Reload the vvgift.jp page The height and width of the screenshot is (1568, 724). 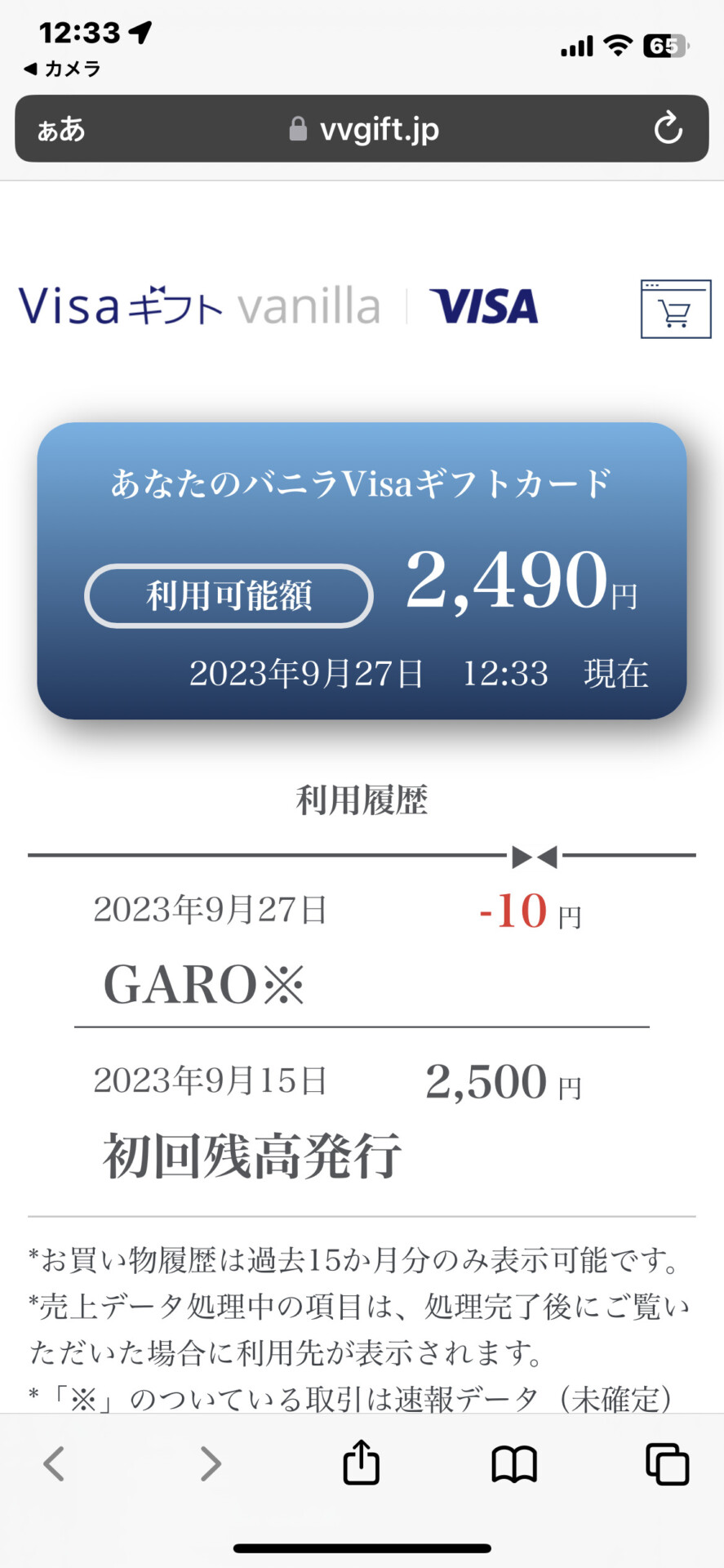668,128
